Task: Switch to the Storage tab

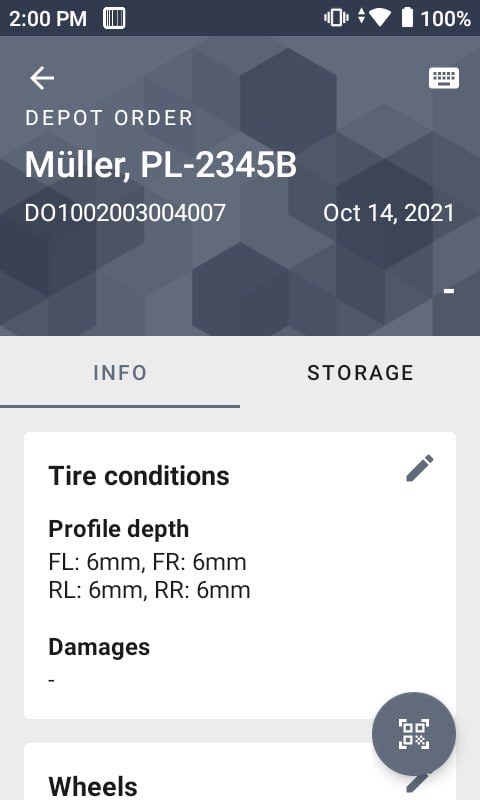Action: click(x=360, y=372)
